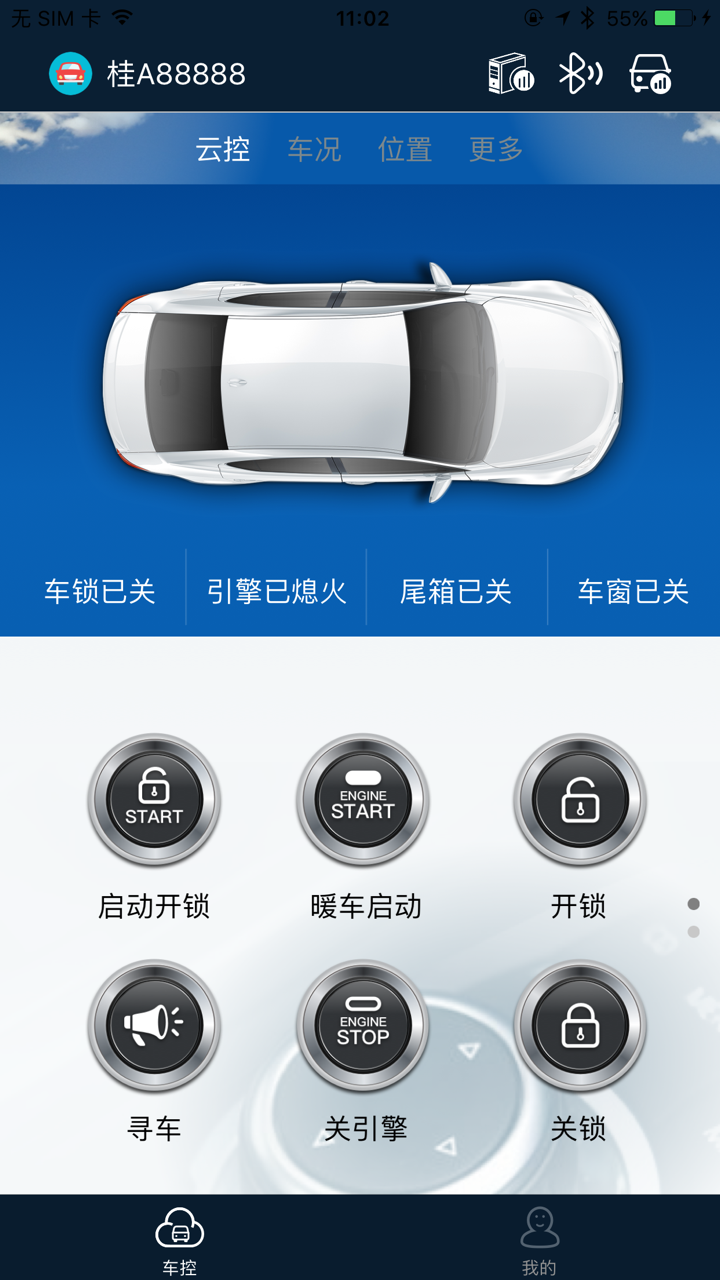Select the 寻车 horn icon to locate car
This screenshot has width=720, height=1280.
pyautogui.click(x=154, y=1025)
